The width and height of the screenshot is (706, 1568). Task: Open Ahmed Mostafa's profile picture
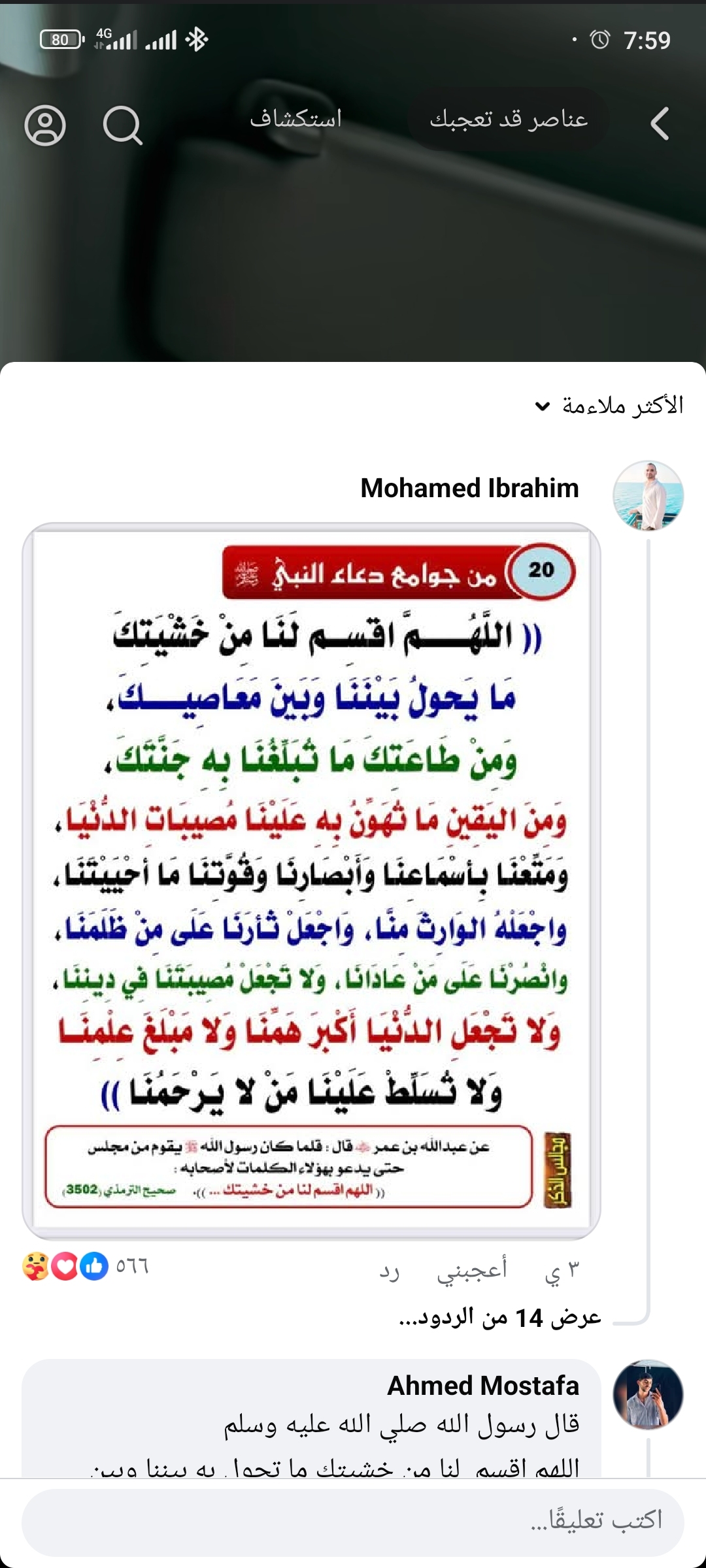(x=648, y=1394)
